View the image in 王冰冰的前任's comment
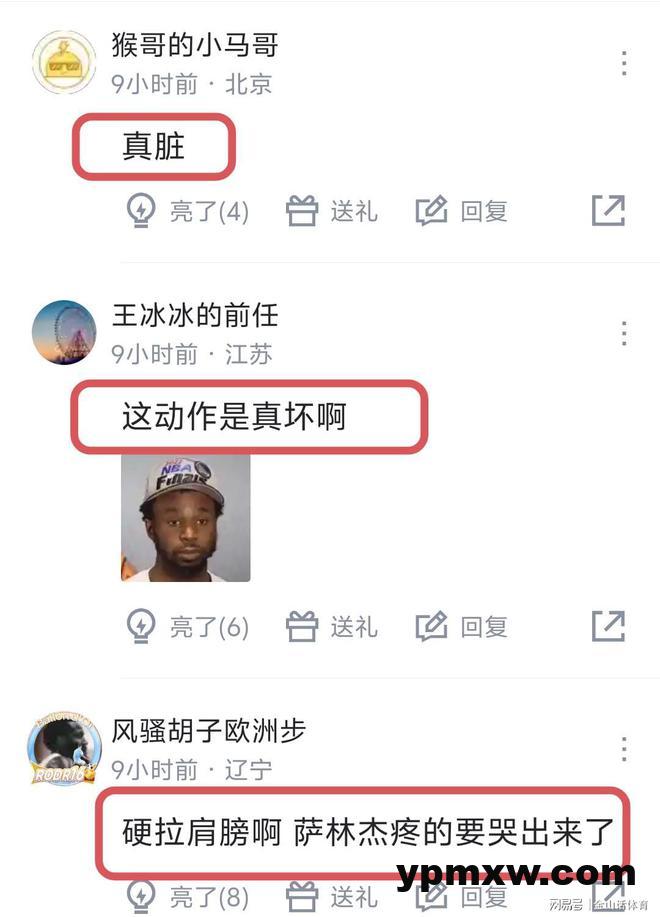The image size is (660, 917). tap(186, 518)
